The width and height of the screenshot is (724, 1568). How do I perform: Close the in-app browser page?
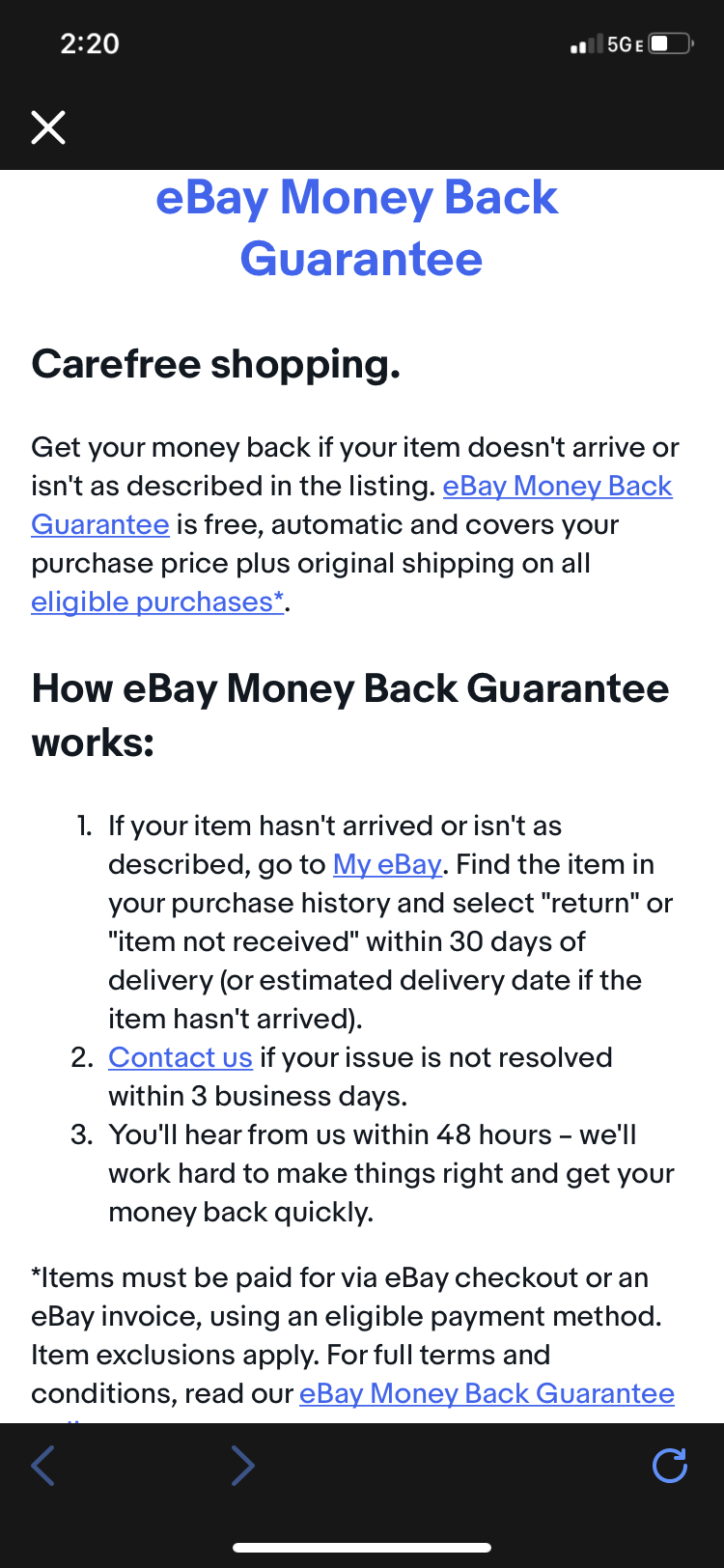pyautogui.click(x=48, y=127)
